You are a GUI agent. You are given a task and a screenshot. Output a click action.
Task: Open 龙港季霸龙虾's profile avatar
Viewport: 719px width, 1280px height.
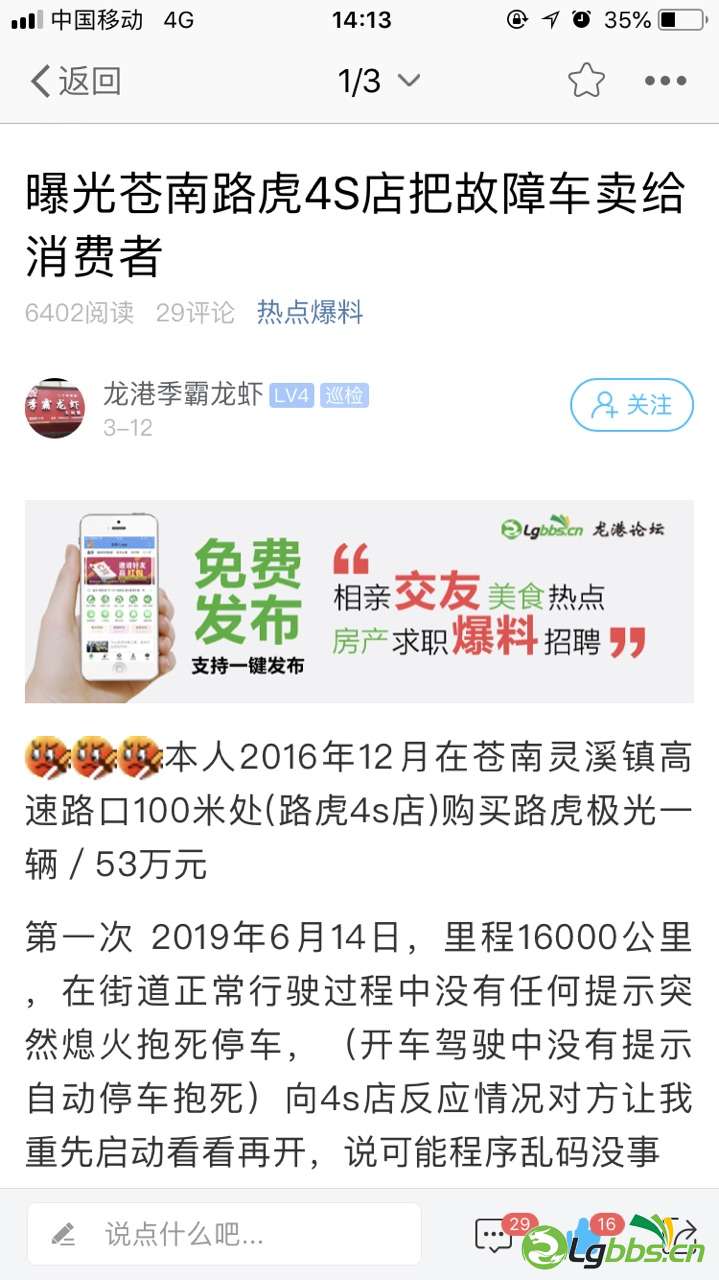click(x=55, y=410)
